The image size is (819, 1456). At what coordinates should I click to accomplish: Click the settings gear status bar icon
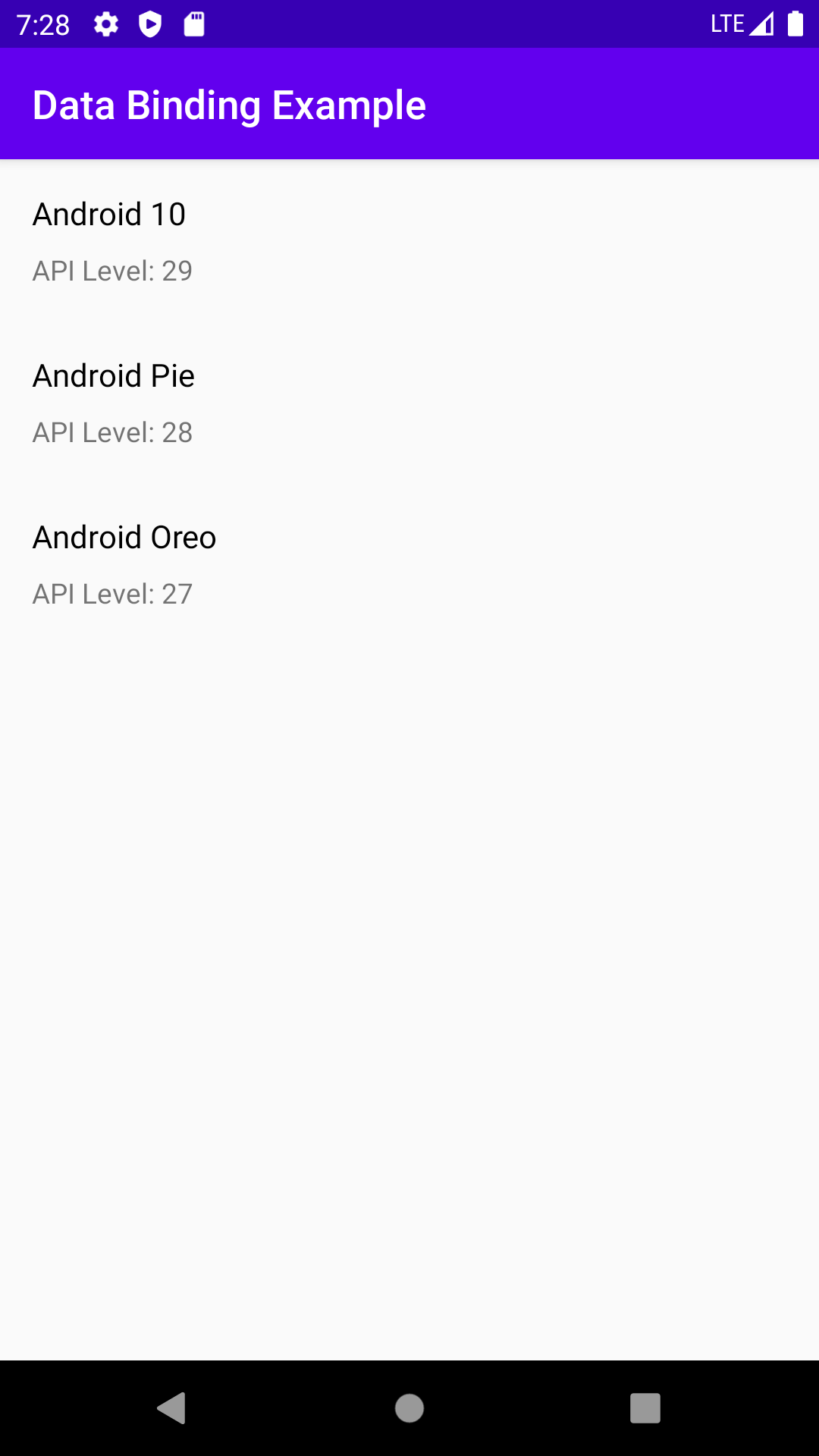click(x=106, y=24)
